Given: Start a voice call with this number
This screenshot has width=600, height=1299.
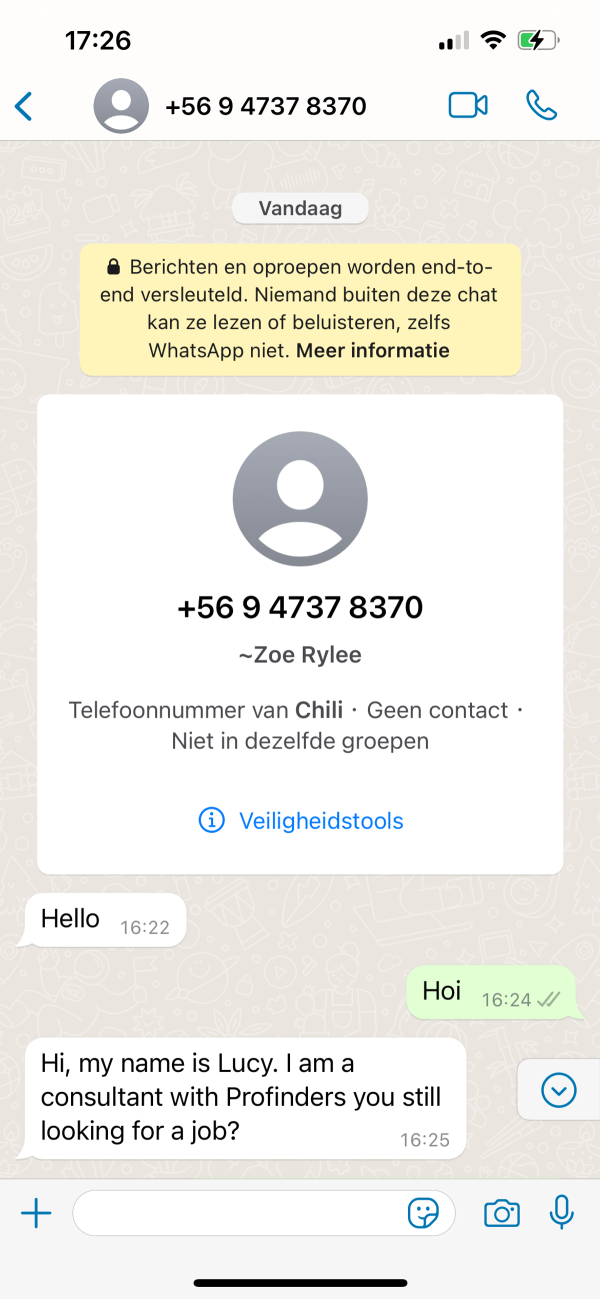Looking at the screenshot, I should tap(541, 105).
